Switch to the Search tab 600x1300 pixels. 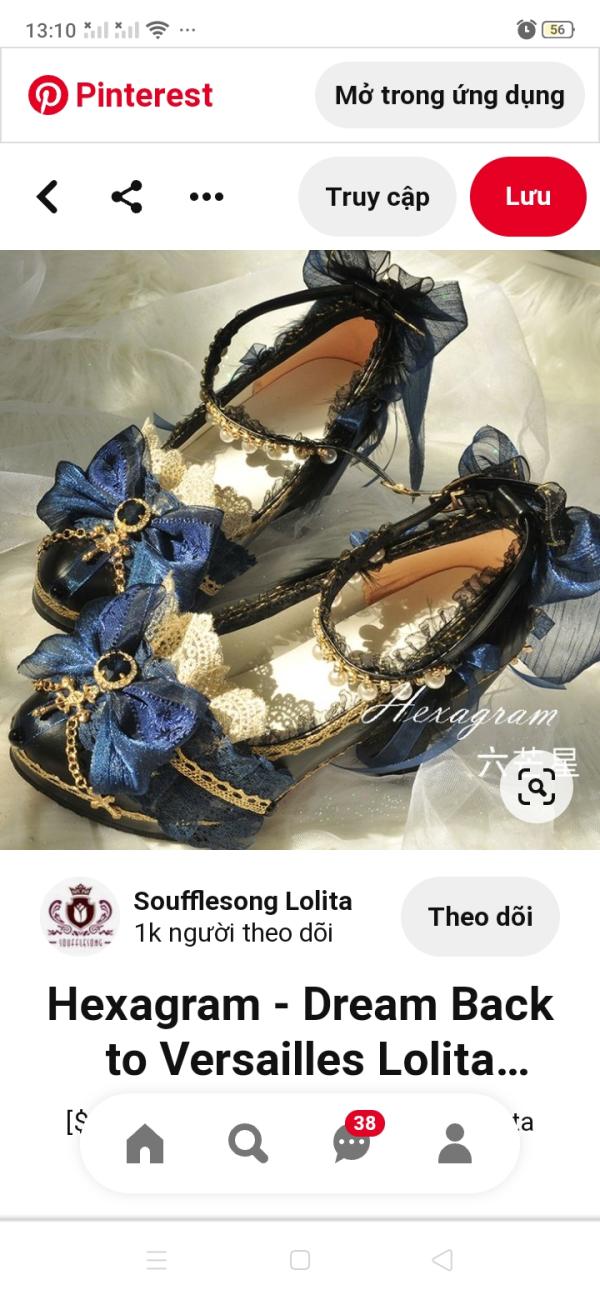tap(248, 1143)
